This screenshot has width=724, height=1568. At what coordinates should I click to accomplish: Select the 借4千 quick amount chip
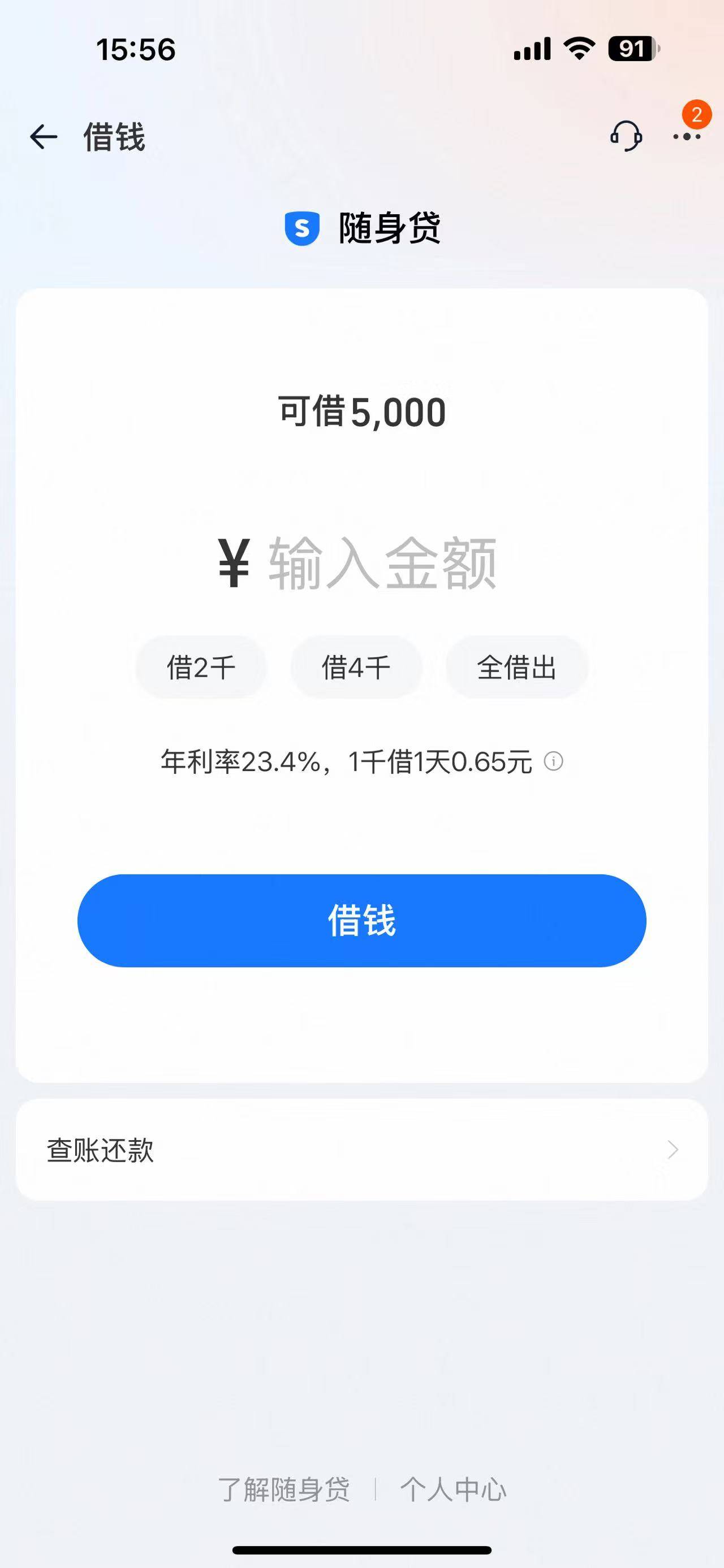356,667
